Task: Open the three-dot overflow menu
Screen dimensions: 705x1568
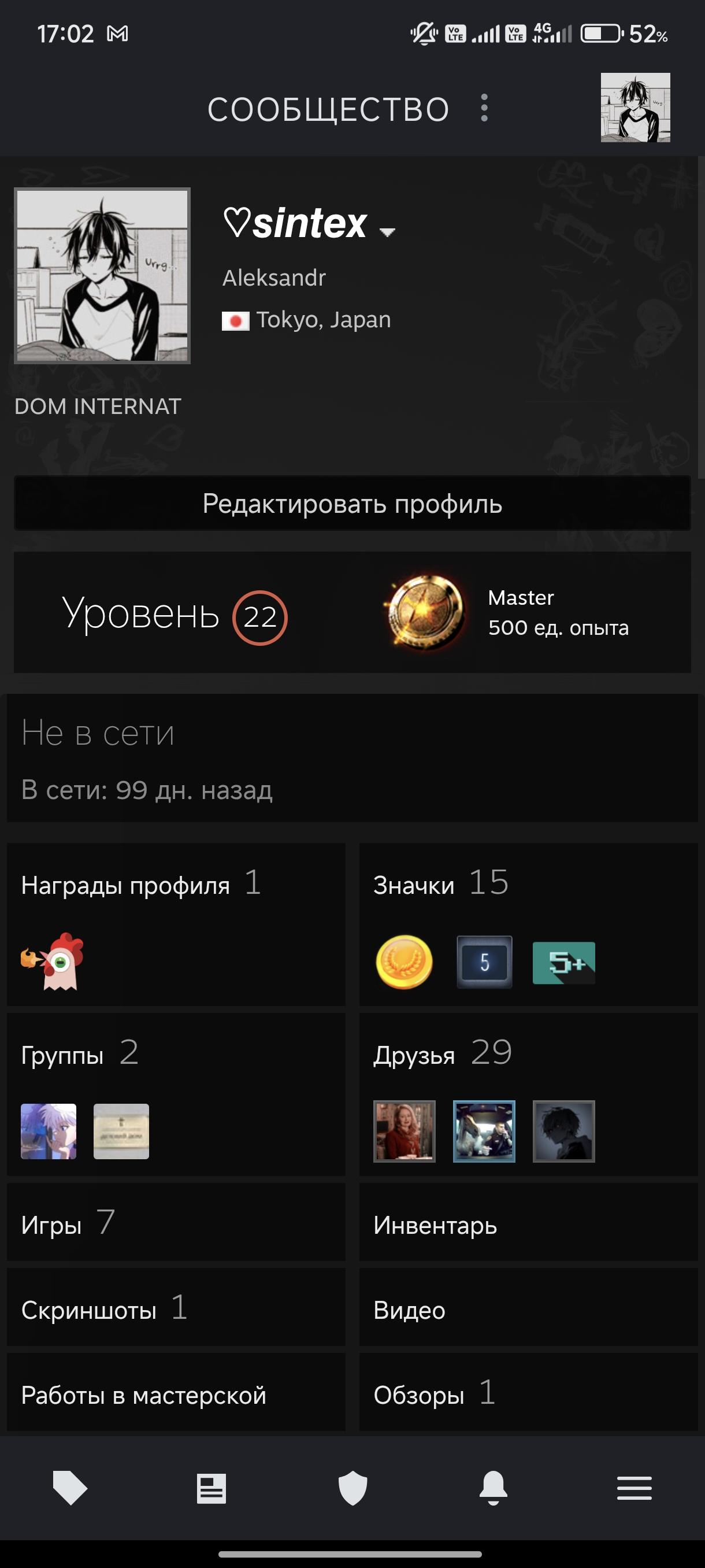Action: click(484, 108)
